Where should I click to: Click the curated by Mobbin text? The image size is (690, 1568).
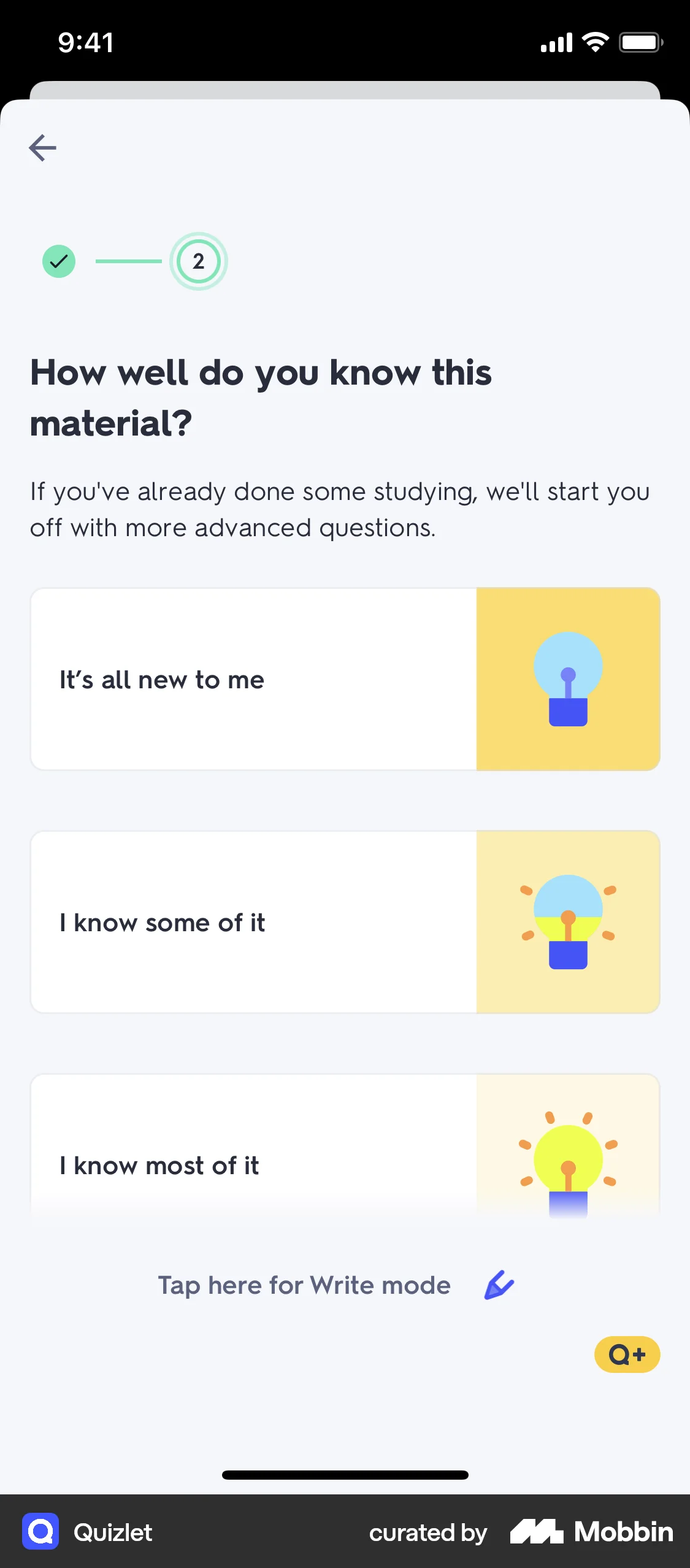click(x=427, y=1532)
